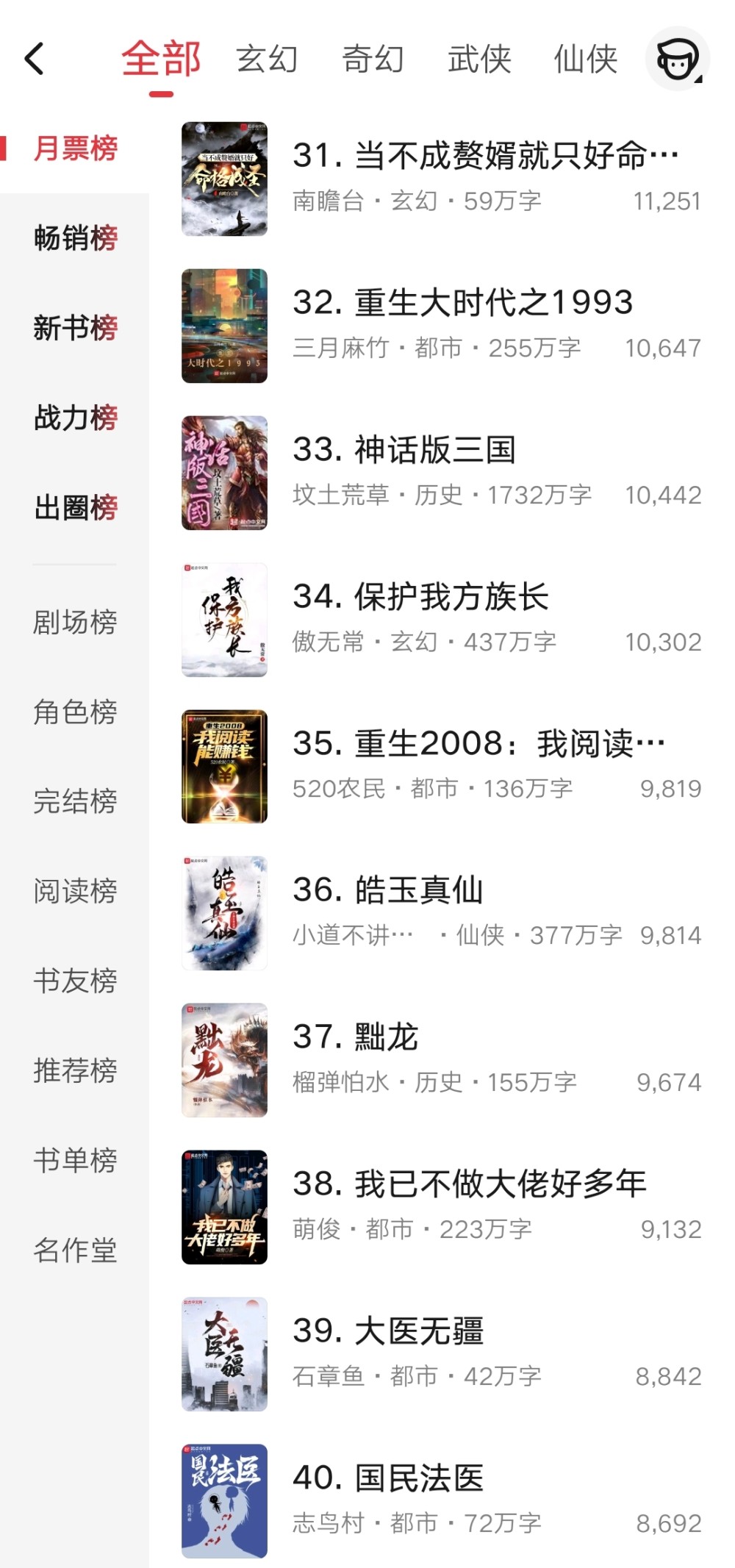Image resolution: width=735 pixels, height=1568 pixels.
Task: Switch to the 玄幻 genre tab
Action: pos(267,59)
